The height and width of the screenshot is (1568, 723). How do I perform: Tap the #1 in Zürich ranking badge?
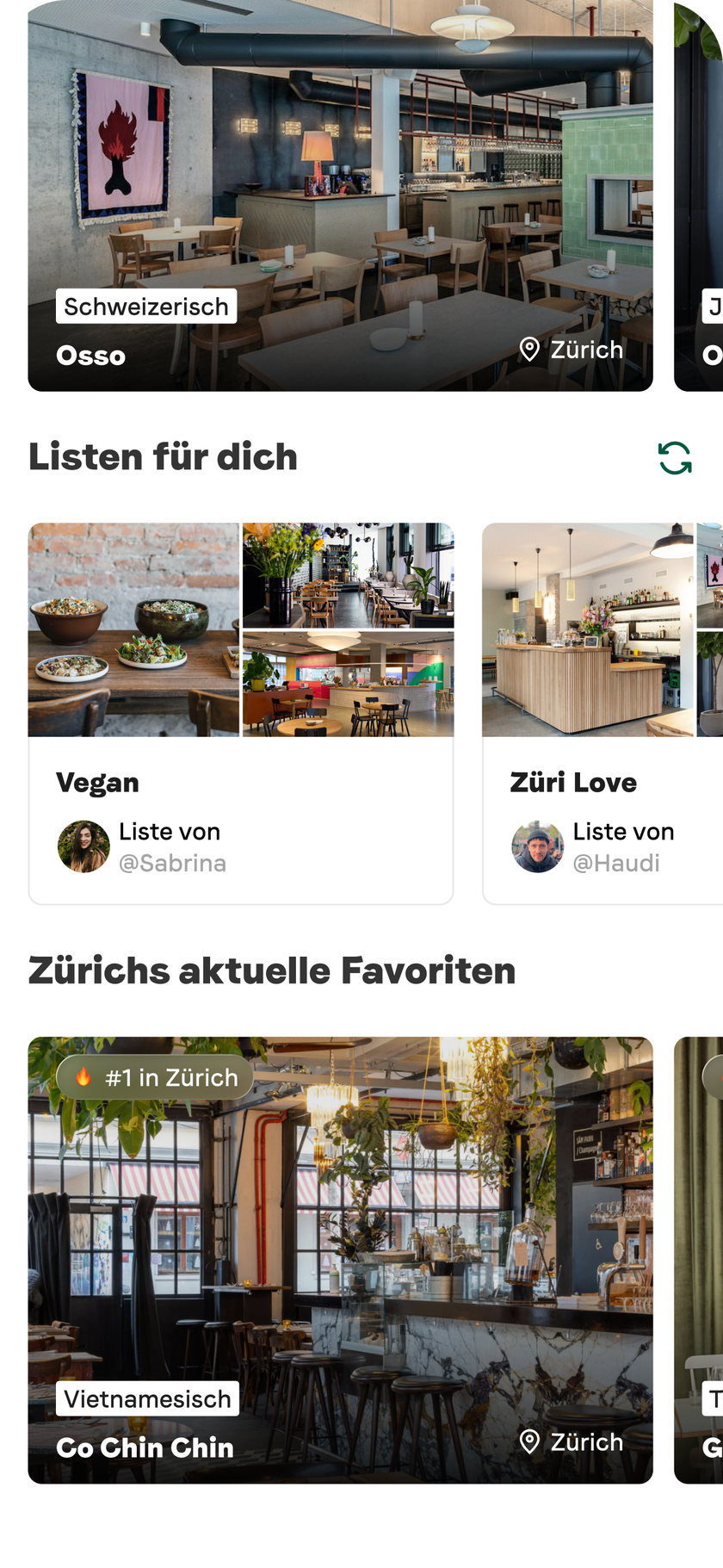(155, 1076)
